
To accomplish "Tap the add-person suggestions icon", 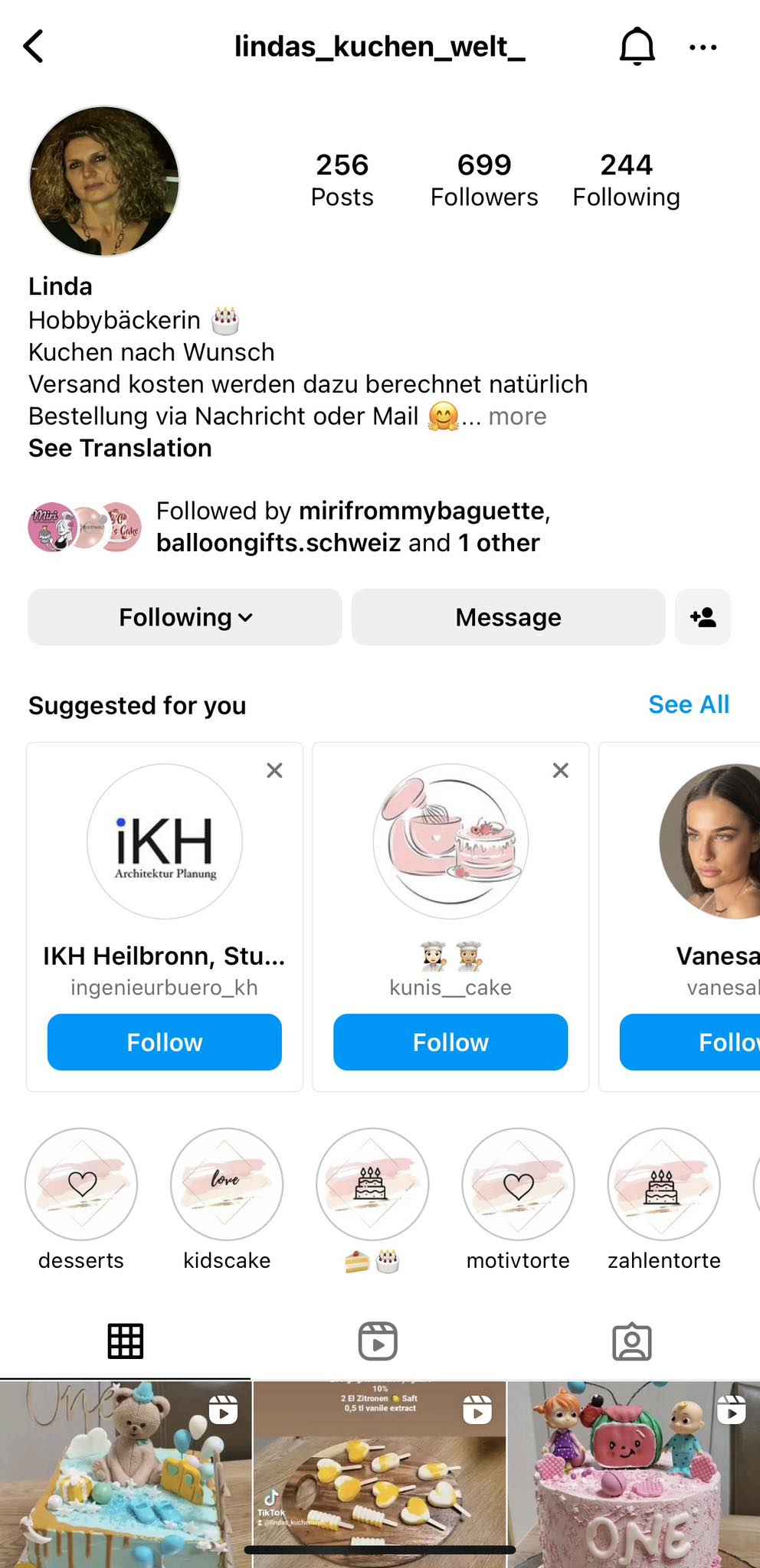I will [703, 617].
